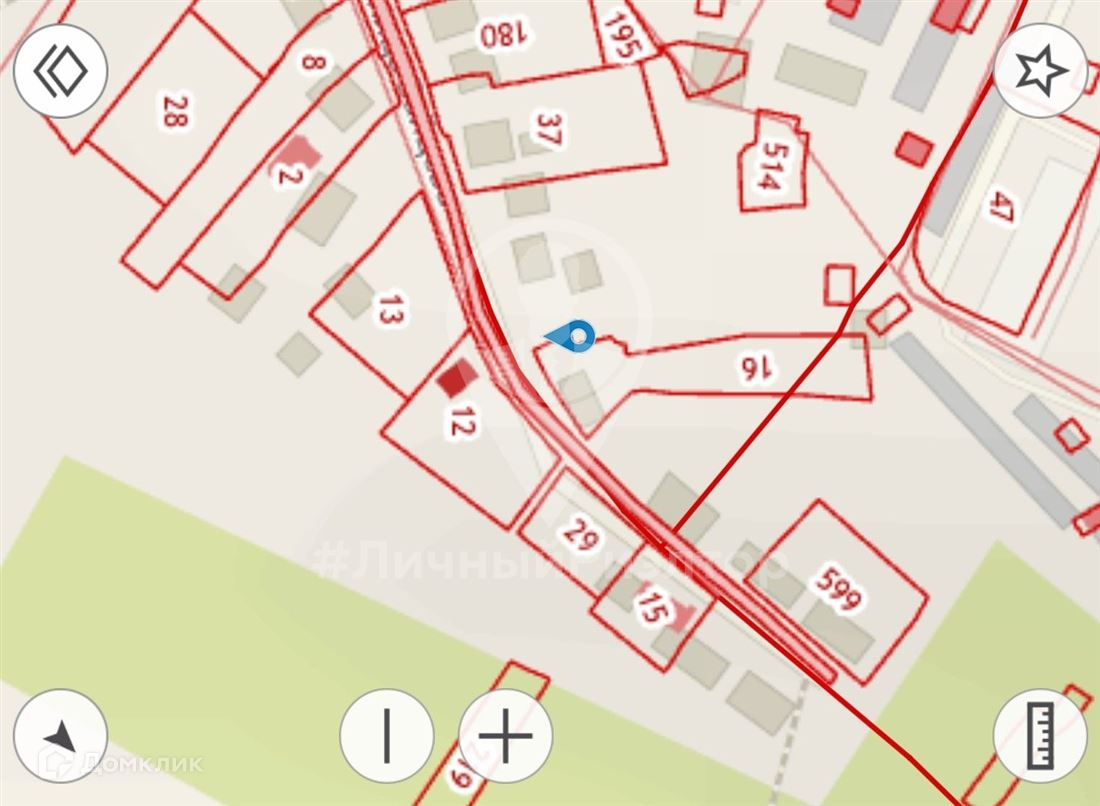Screen dimensions: 1100x806
Task: Zoom out with the minus button
Action: [387, 736]
